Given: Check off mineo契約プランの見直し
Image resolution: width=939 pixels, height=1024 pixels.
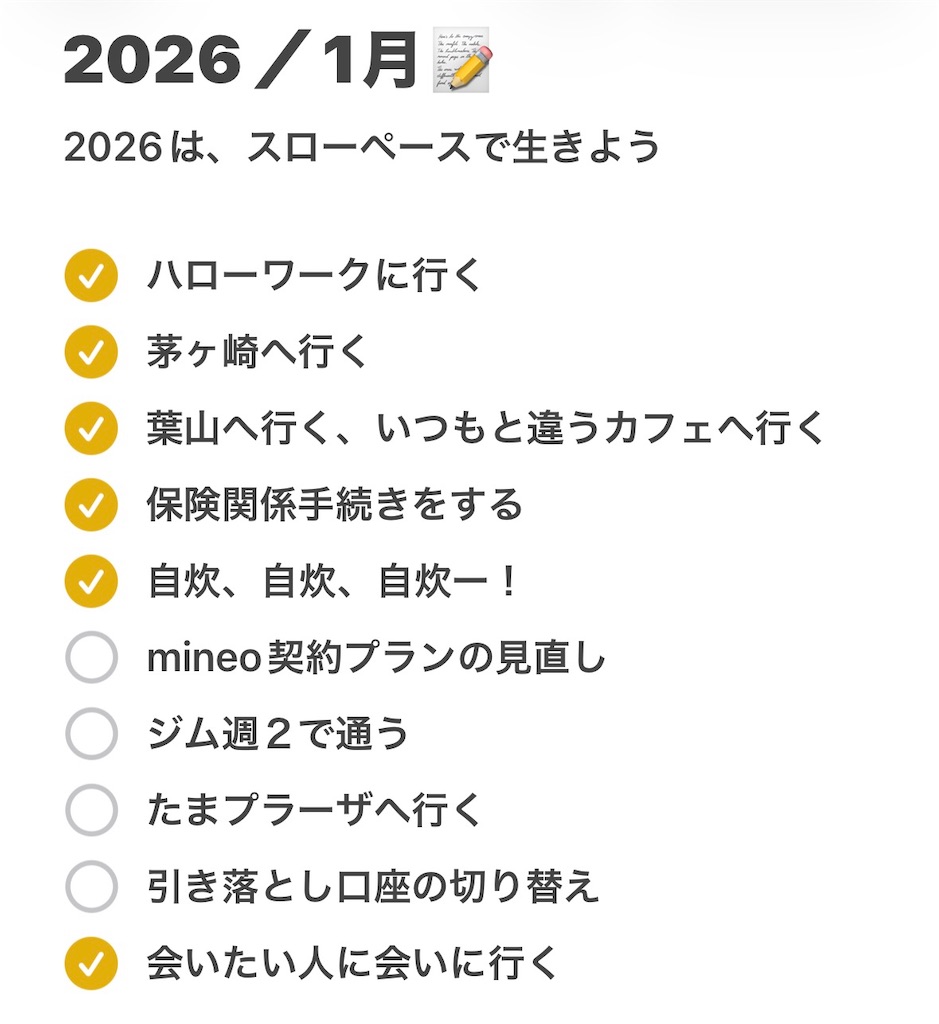Looking at the screenshot, I should tap(91, 658).
